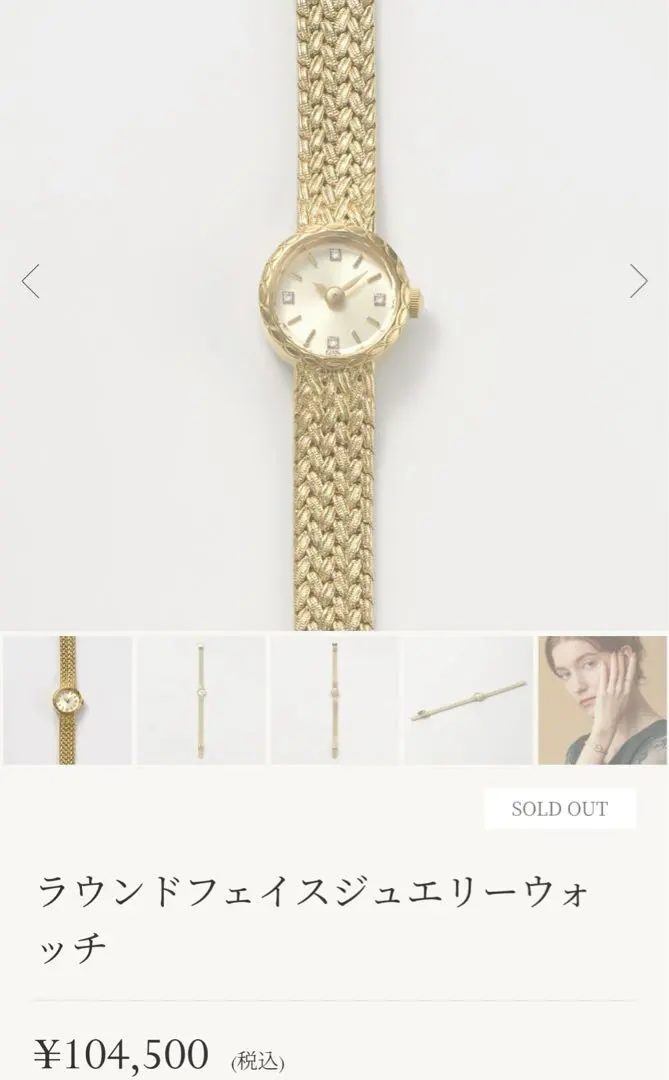This screenshot has height=1080, width=669.
Task: View the second thumbnail showing the full watch
Action: pyautogui.click(x=201, y=700)
